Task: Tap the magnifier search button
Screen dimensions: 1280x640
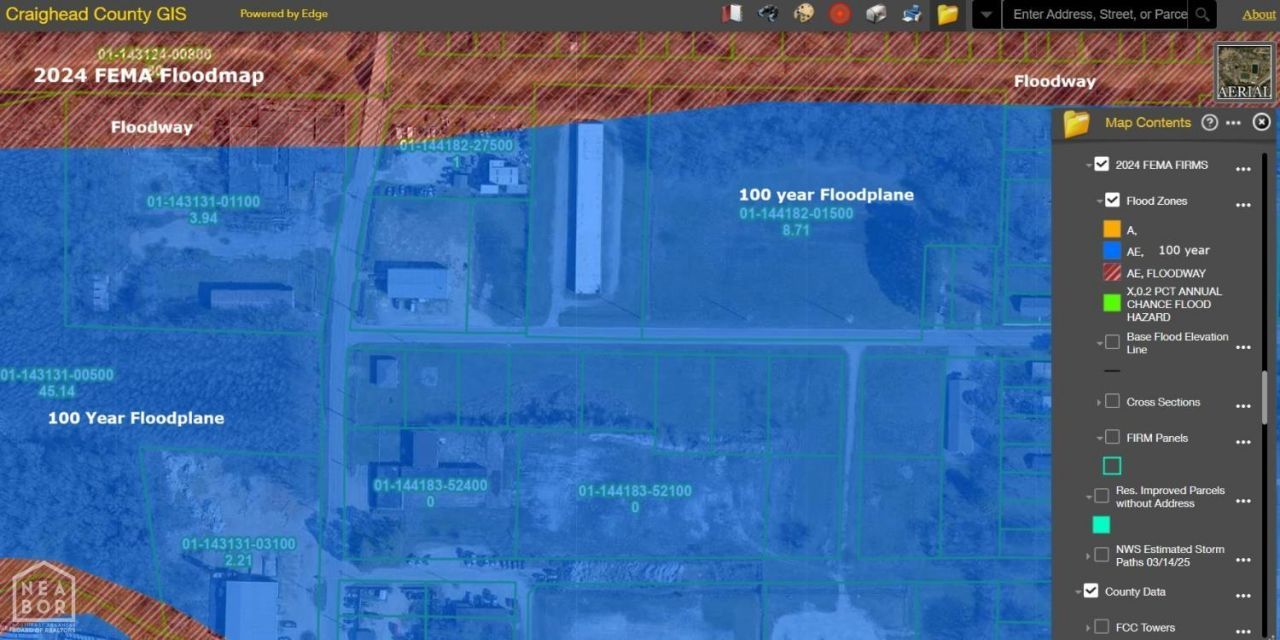Action: click(1203, 14)
